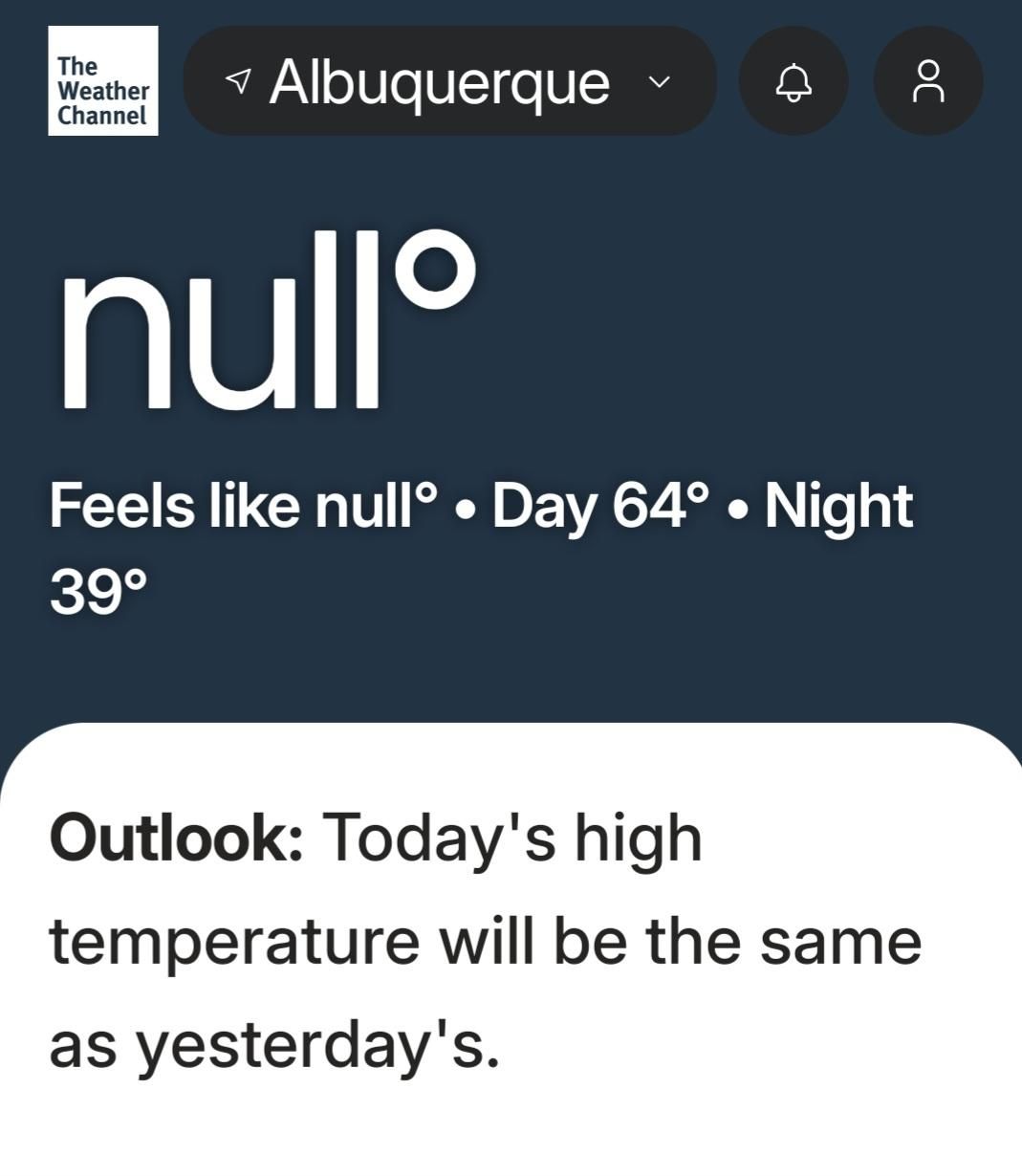
Task: Open the notifications bell
Action: pyautogui.click(x=794, y=81)
